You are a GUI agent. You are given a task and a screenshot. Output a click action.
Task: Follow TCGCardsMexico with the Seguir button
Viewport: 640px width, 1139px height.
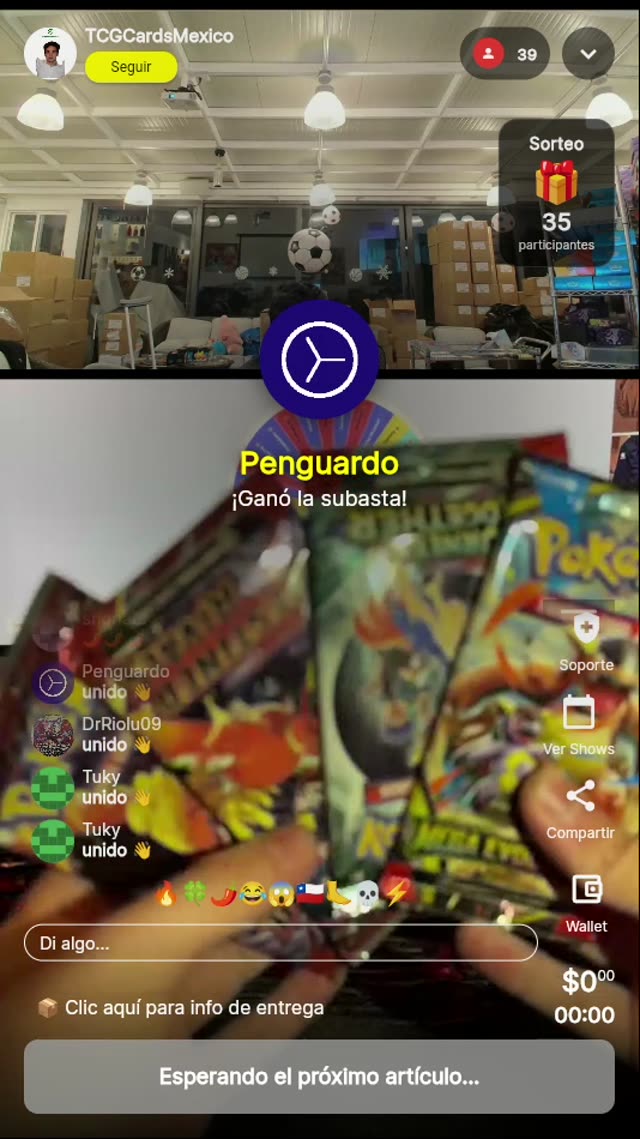coord(131,67)
